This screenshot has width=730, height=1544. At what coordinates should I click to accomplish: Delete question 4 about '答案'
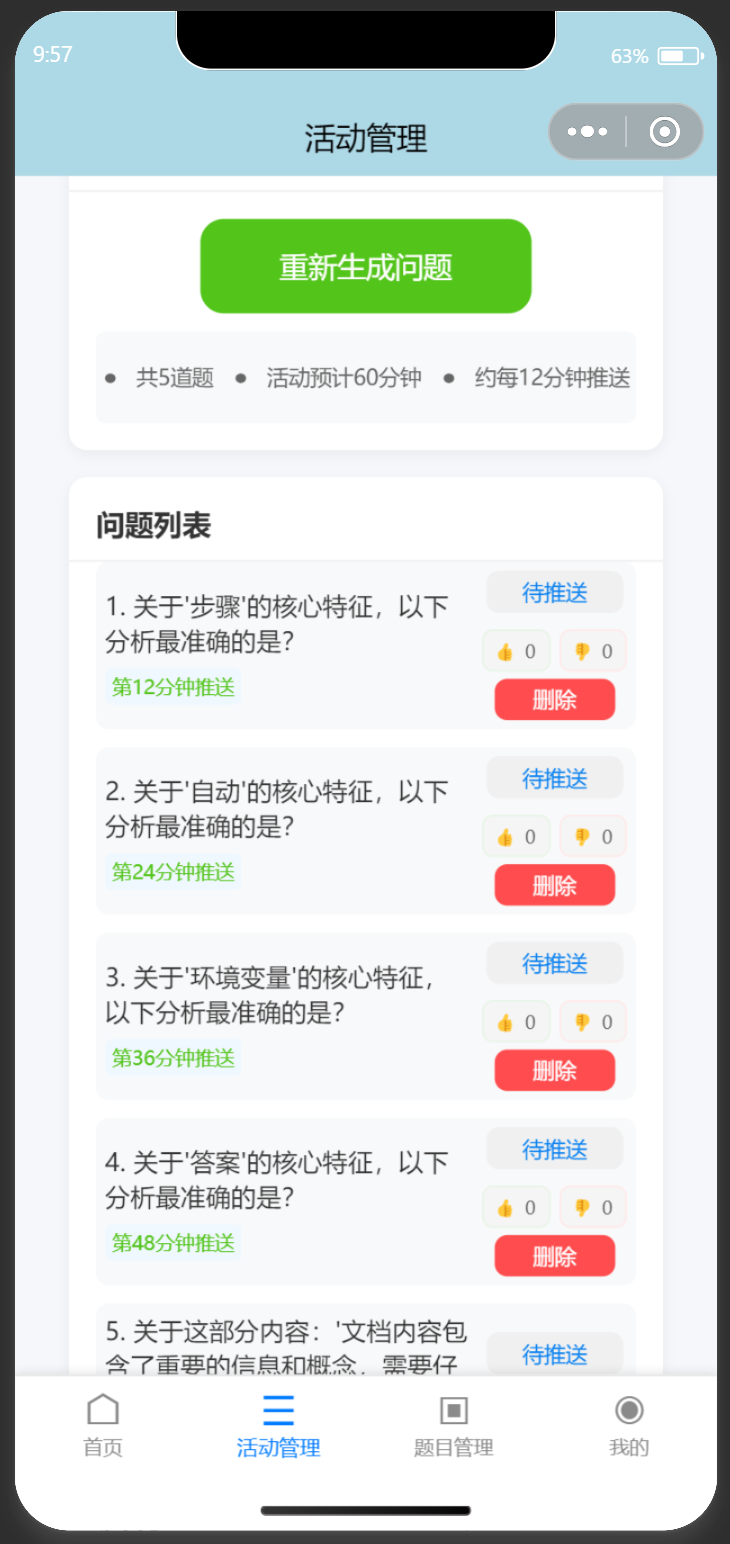(554, 1256)
